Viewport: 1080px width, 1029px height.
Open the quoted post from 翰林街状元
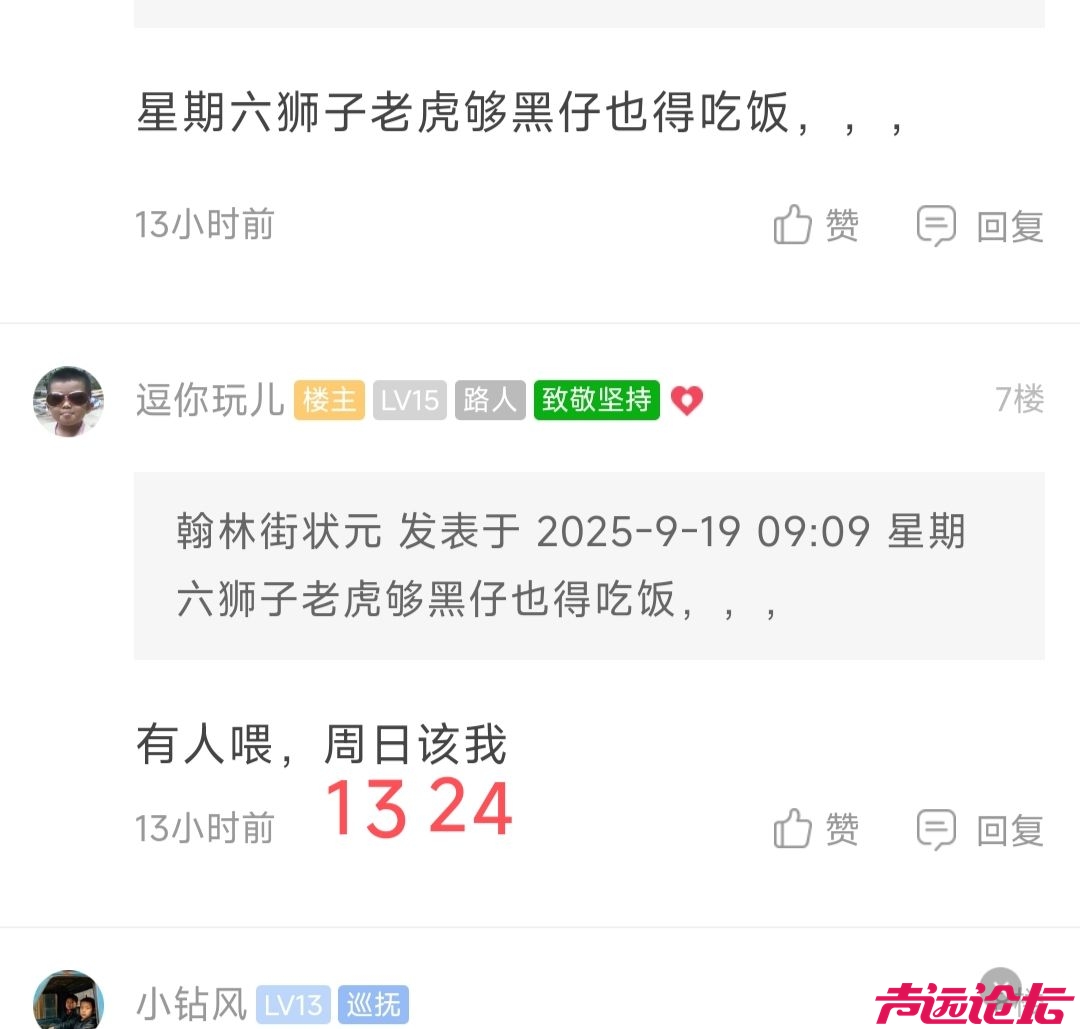pos(588,566)
